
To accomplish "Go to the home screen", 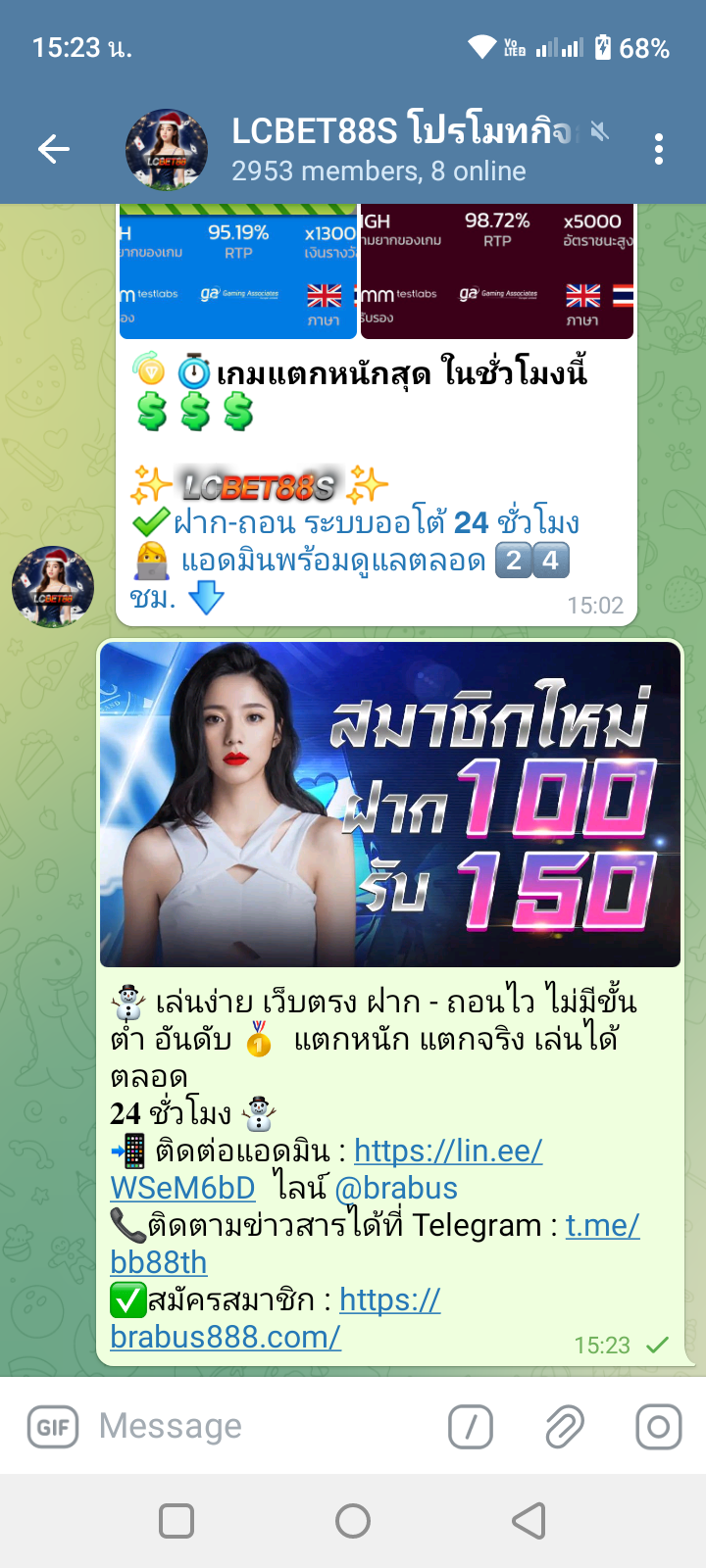I will 353,1521.
